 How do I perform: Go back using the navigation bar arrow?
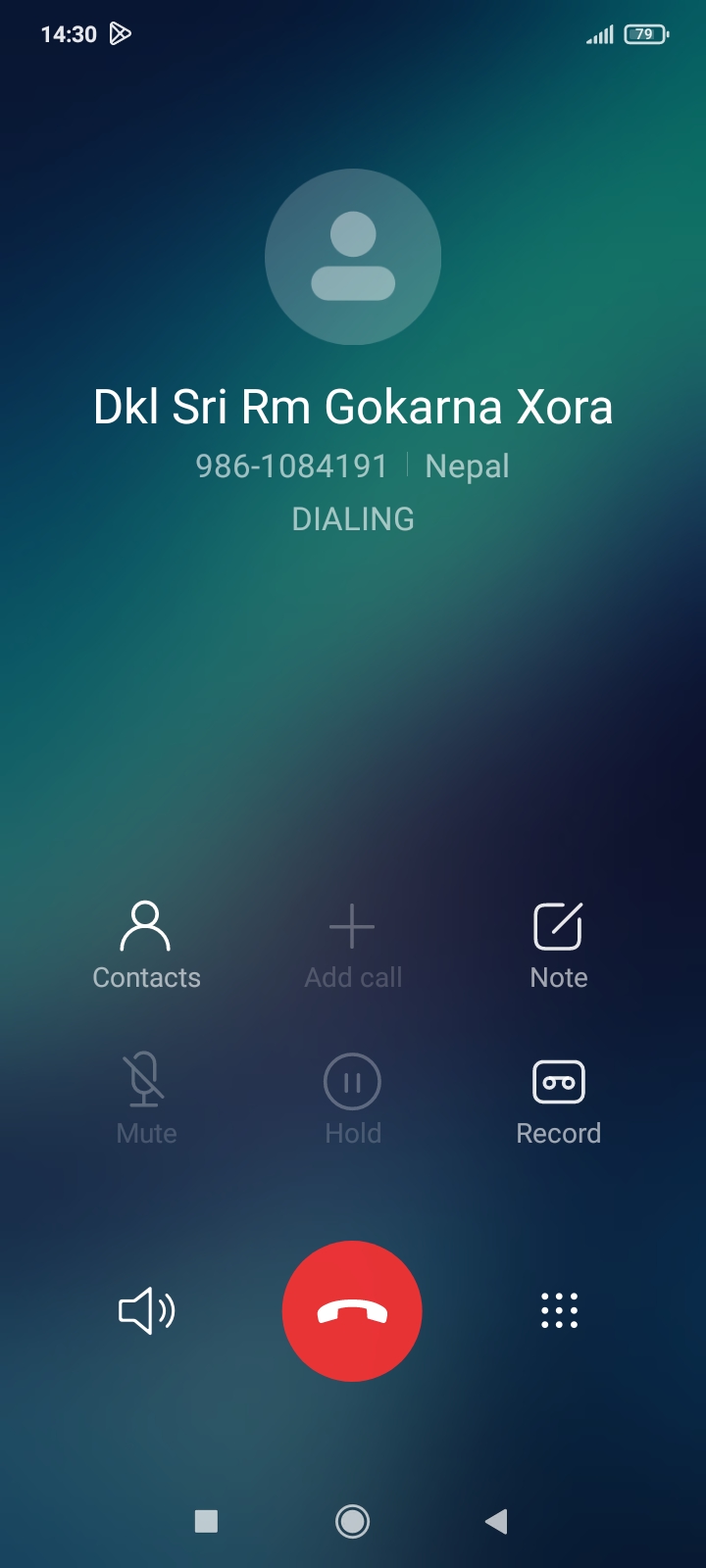pyautogui.click(x=496, y=1521)
